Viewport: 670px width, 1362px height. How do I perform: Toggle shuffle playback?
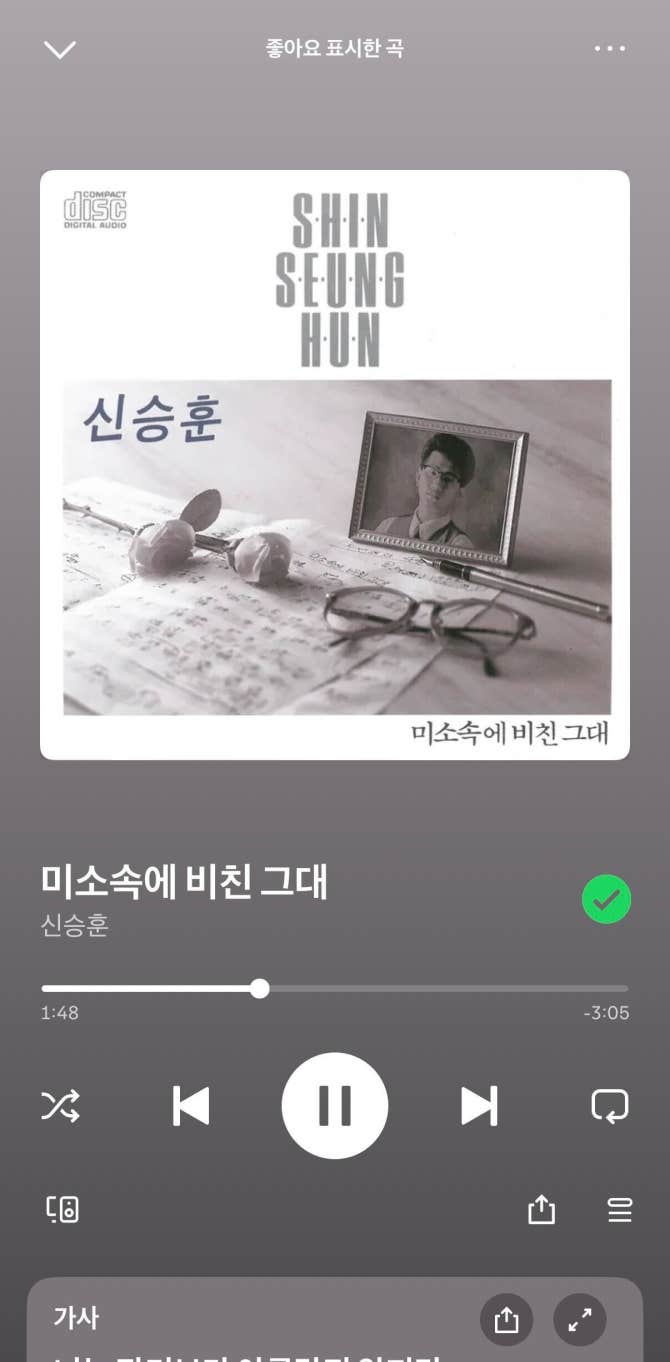pos(60,1106)
